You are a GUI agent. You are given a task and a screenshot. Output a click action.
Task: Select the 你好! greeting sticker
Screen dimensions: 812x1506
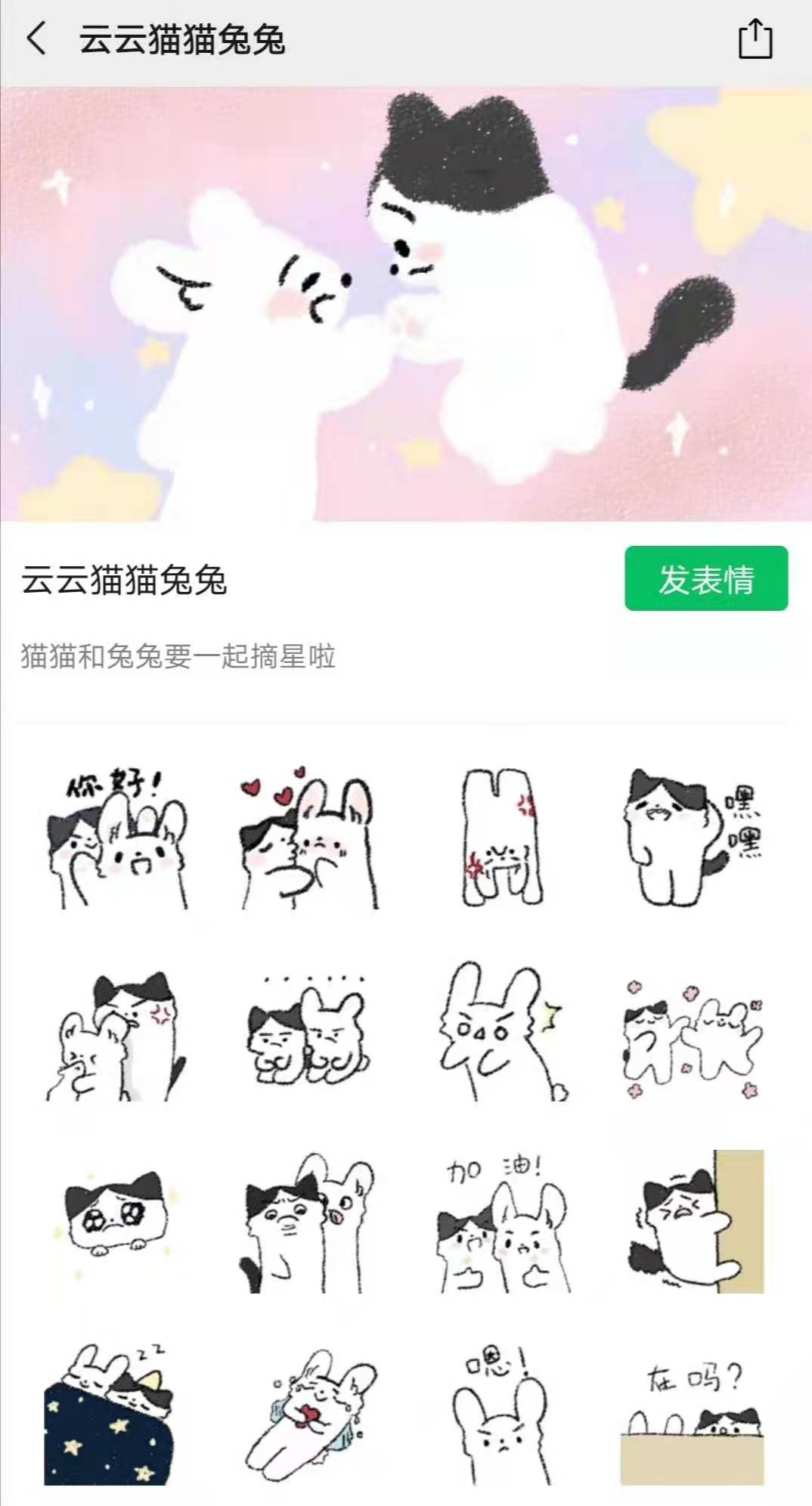tap(113, 839)
